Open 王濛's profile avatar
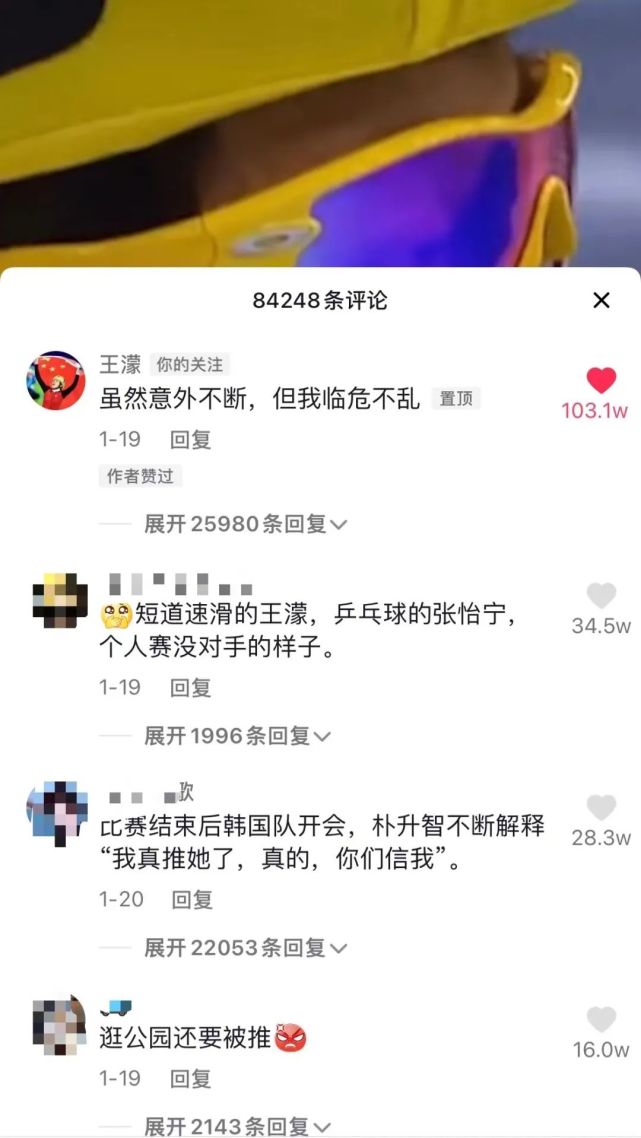Image resolution: width=641 pixels, height=1138 pixels. pos(55,381)
